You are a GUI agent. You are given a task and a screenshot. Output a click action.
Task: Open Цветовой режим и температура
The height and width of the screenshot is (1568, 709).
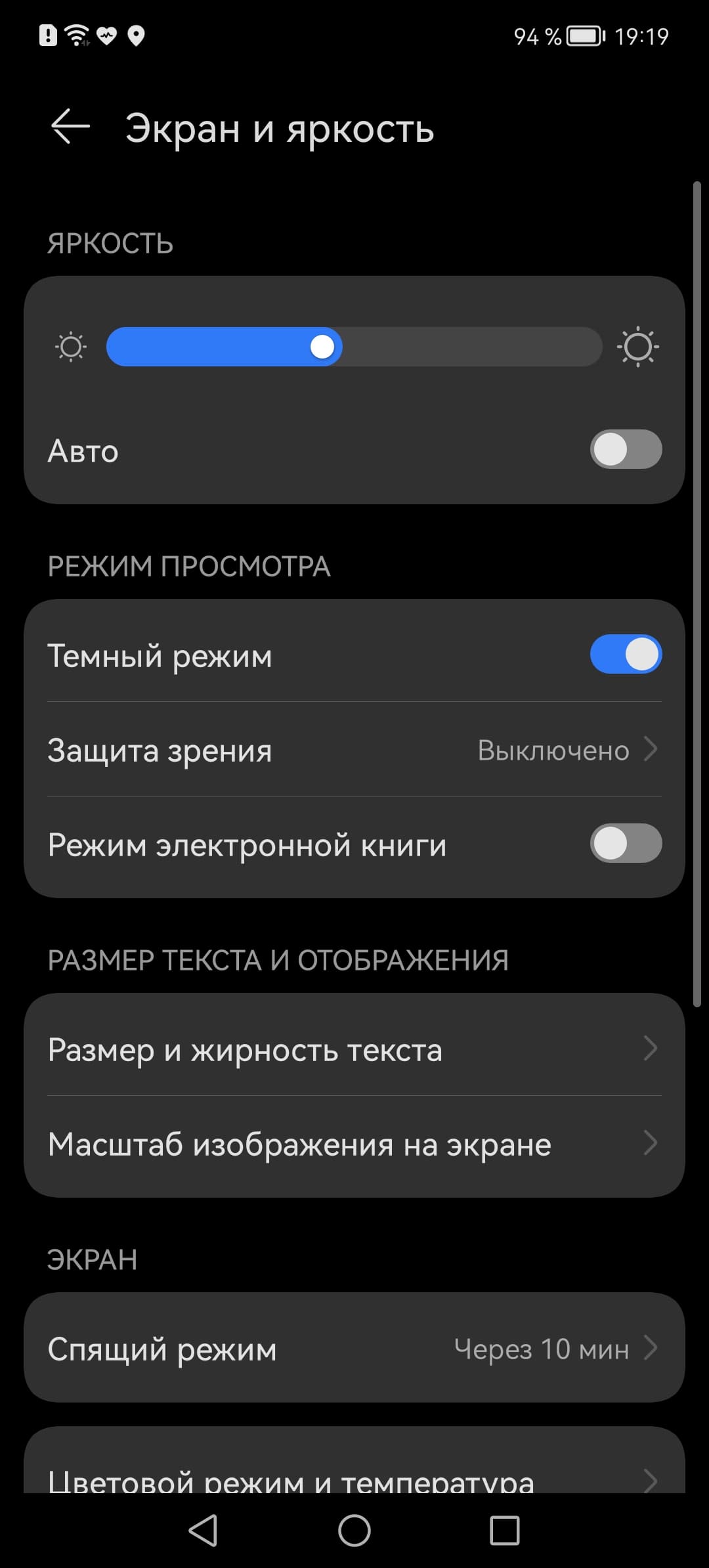pyautogui.click(x=354, y=1479)
